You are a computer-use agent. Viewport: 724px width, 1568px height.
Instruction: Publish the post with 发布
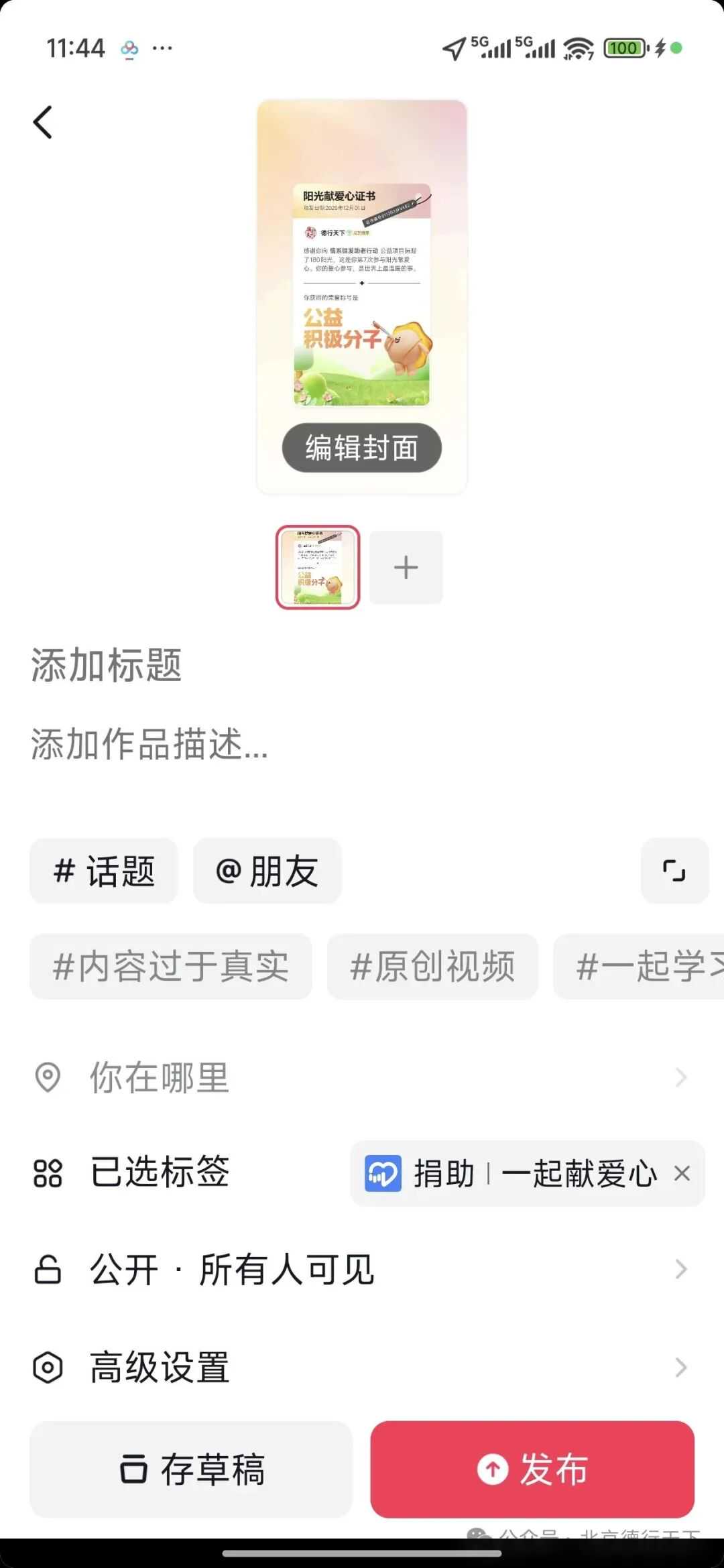pos(532,1469)
